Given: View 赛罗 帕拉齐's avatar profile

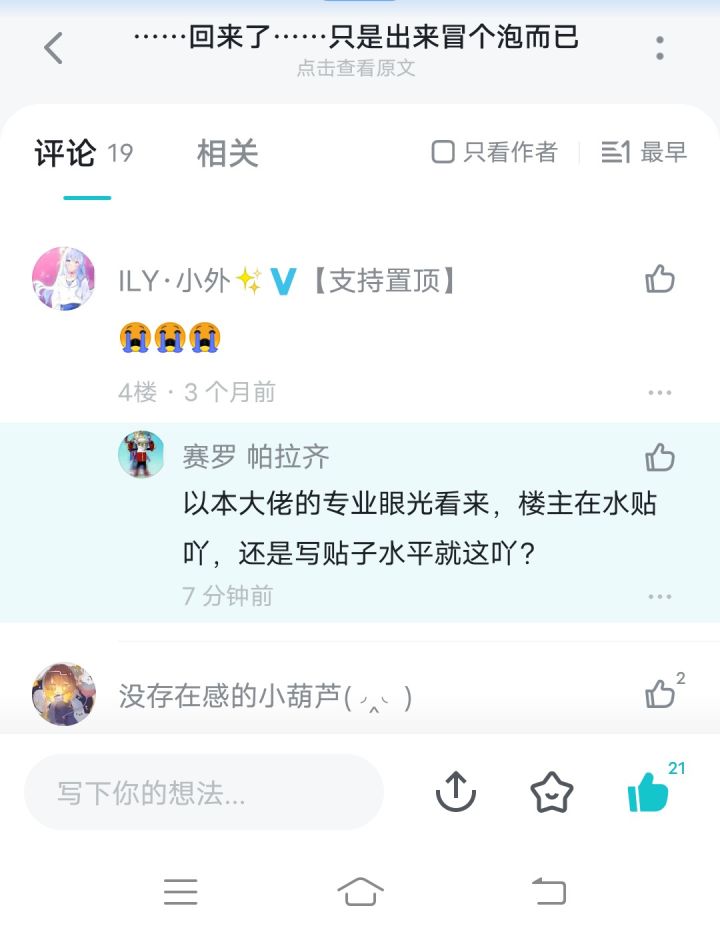Looking at the screenshot, I should 141,454.
